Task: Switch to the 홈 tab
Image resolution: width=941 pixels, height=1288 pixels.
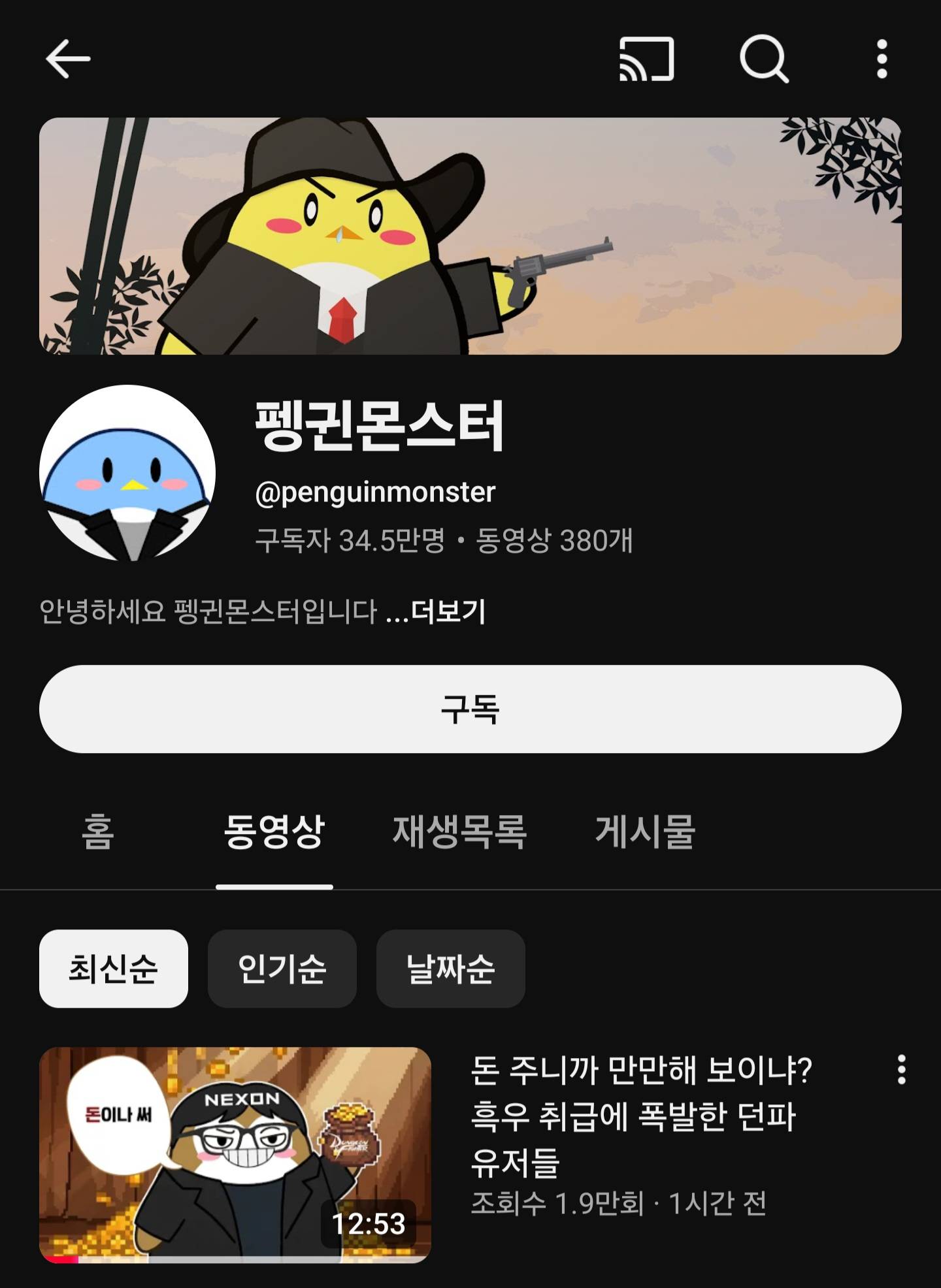Action: 98,832
